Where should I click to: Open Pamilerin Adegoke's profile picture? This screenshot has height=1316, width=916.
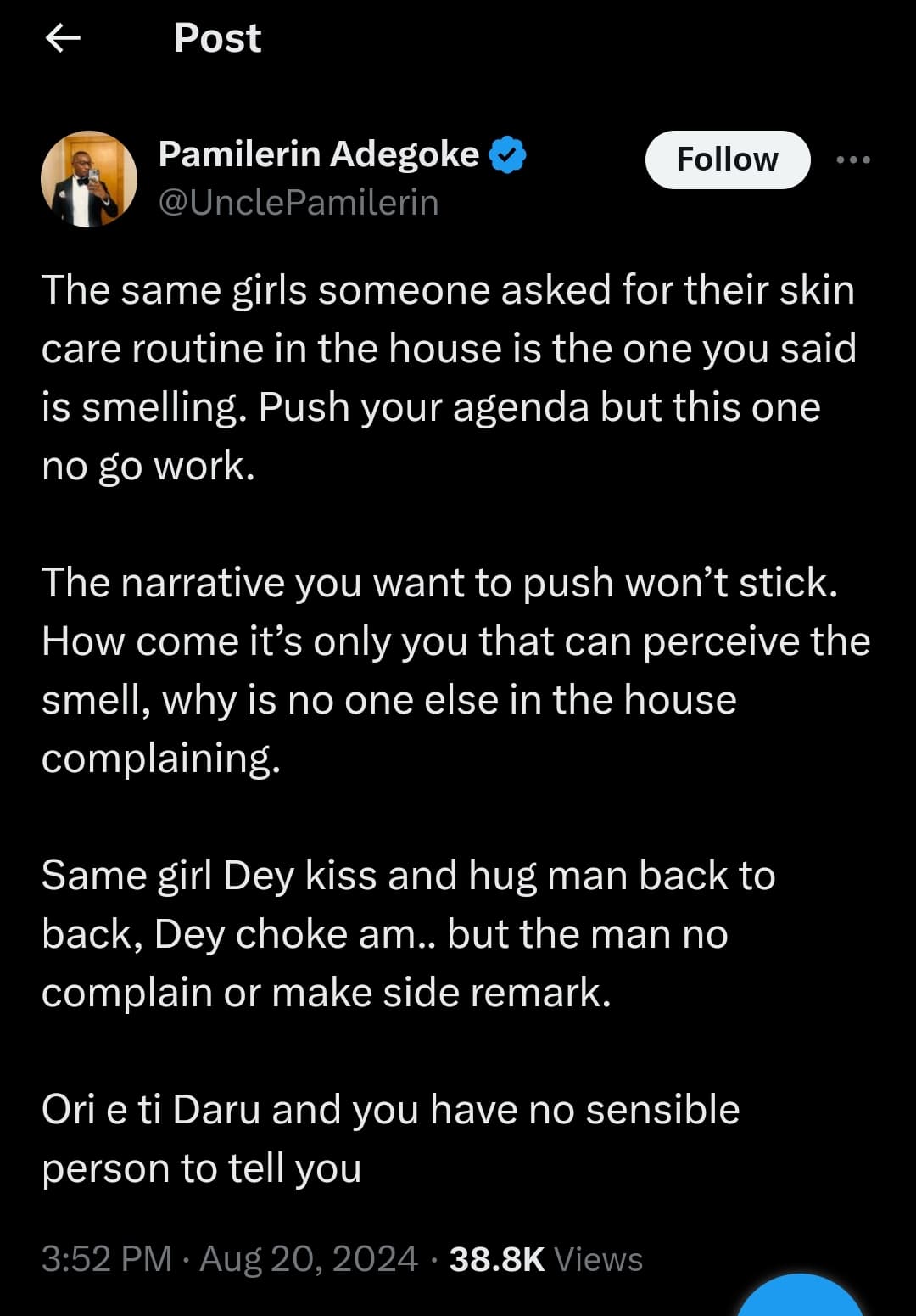pos(89,179)
